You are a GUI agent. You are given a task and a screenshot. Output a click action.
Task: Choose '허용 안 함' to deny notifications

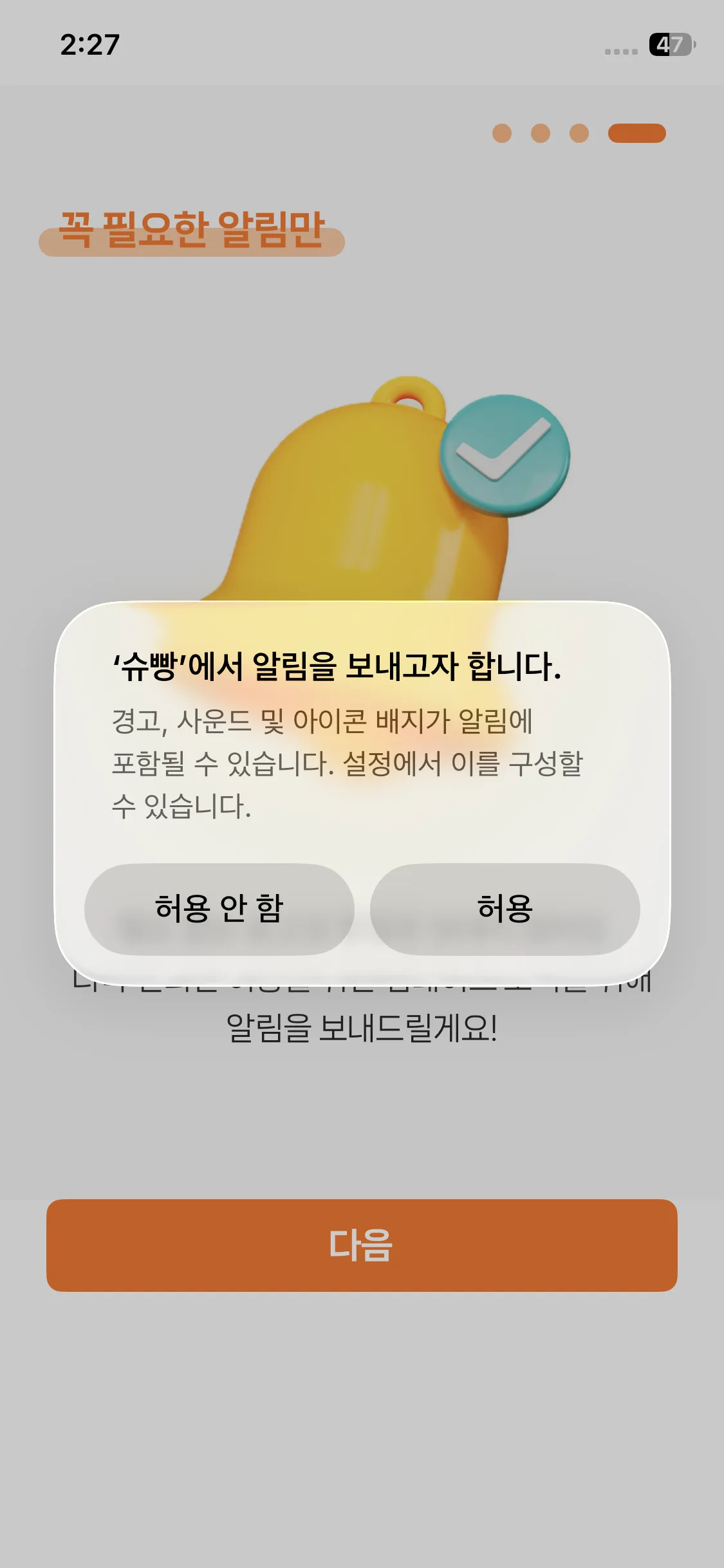[x=219, y=910]
